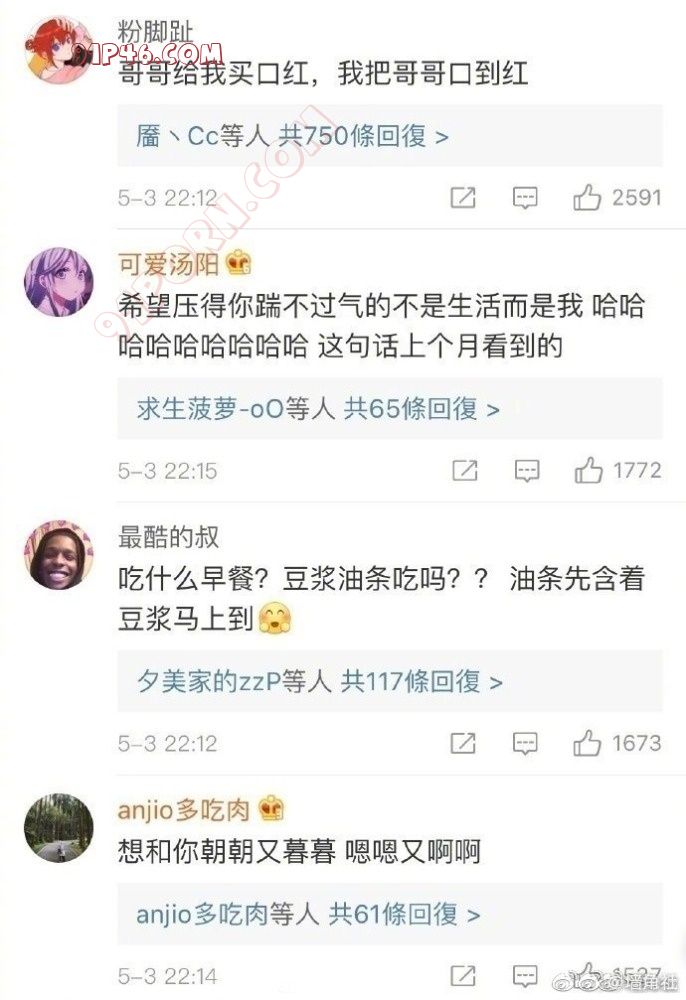Like 粉脚趾's comment
Image resolution: width=686 pixels, height=1000 pixels.
click(587, 198)
